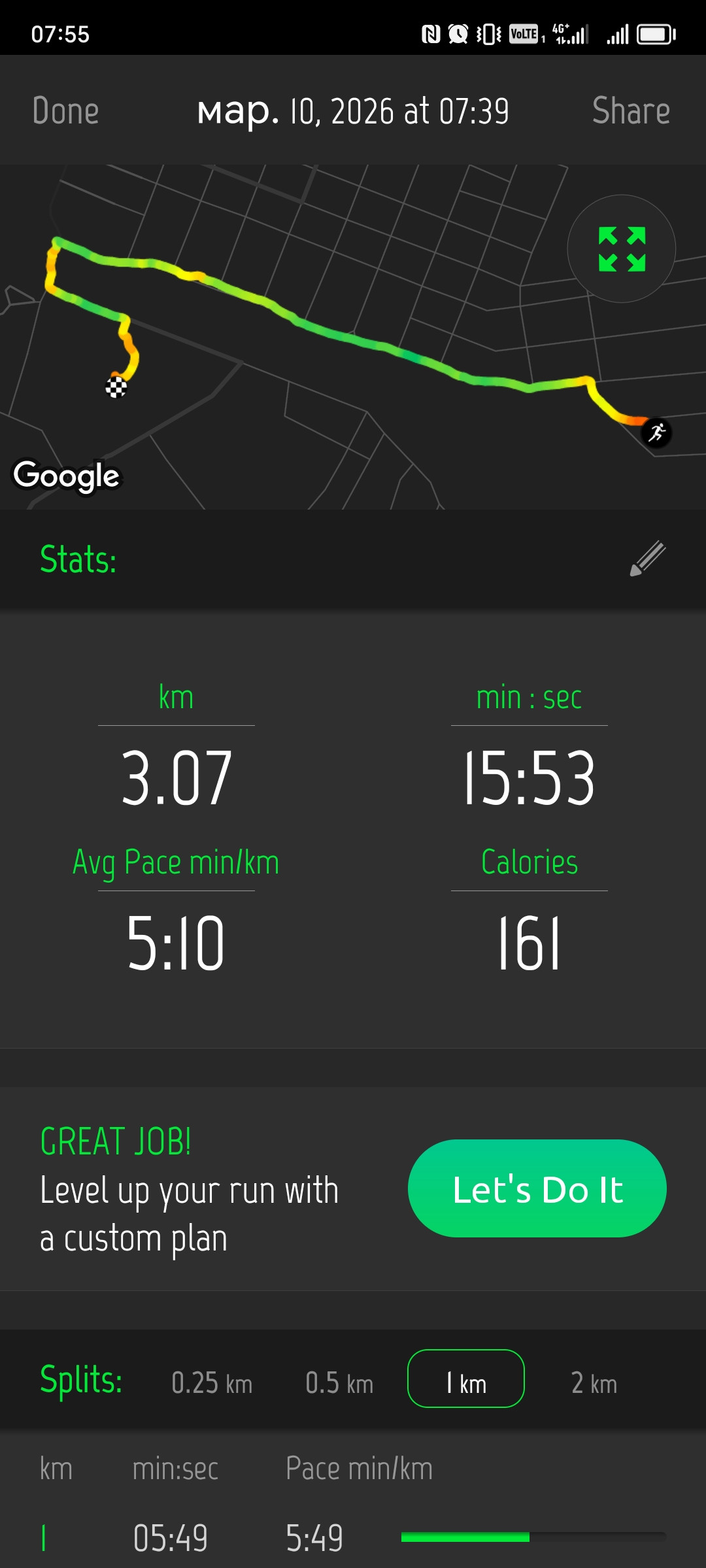Viewport: 706px width, 1568px height.
Task: Tap the Let's Do It button
Action: click(537, 1188)
